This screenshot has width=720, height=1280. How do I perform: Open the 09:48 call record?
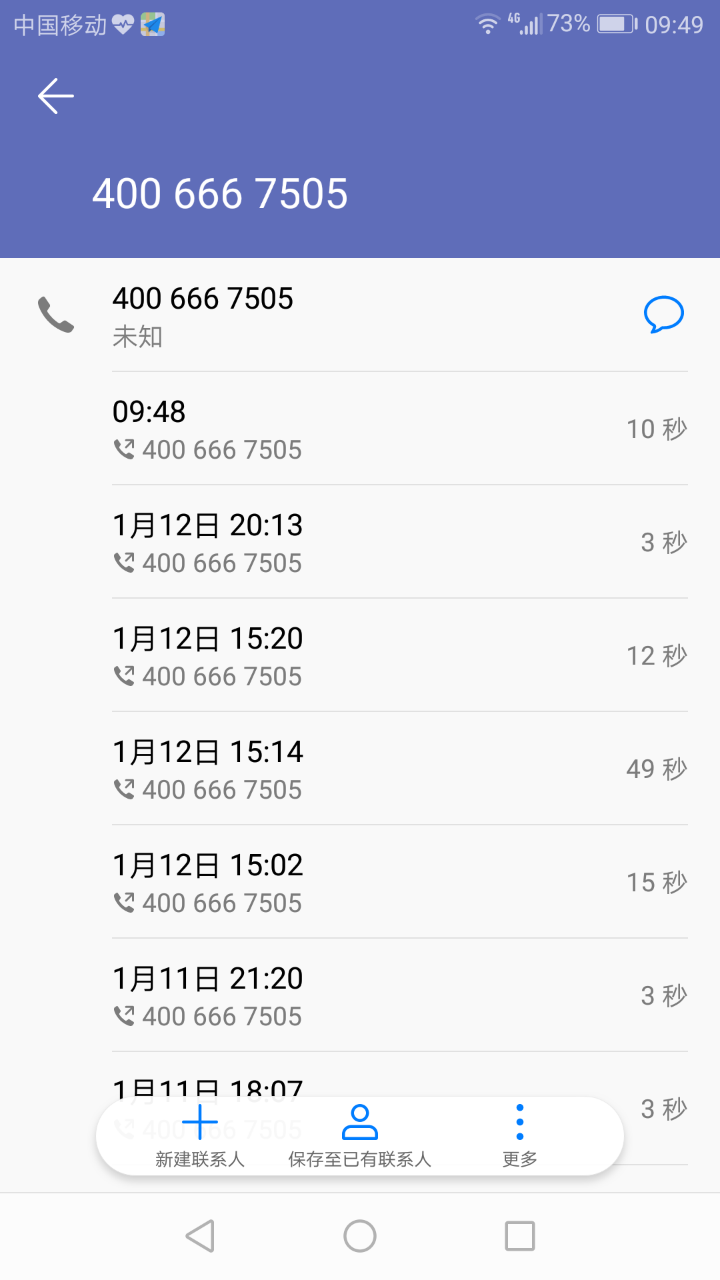coord(400,429)
